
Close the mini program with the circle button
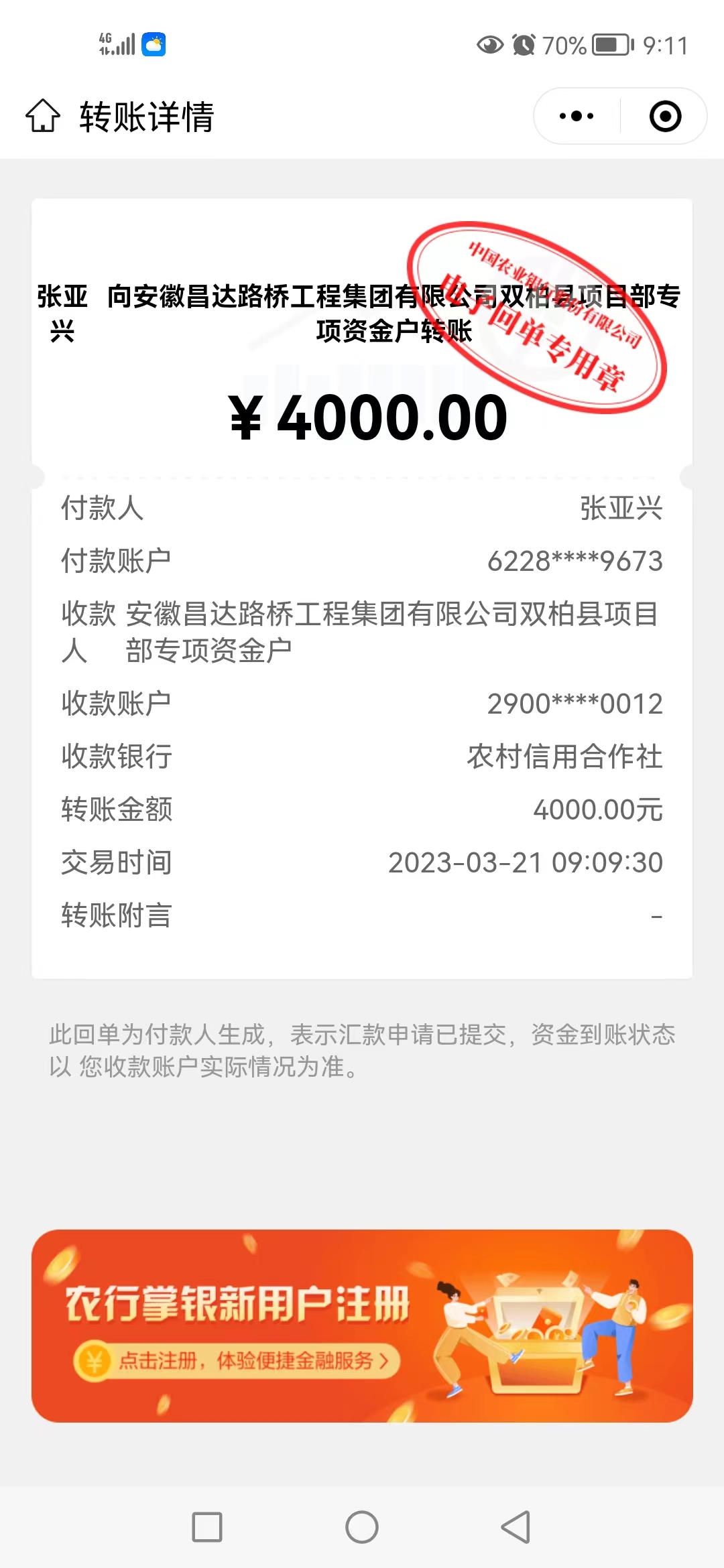tap(665, 116)
